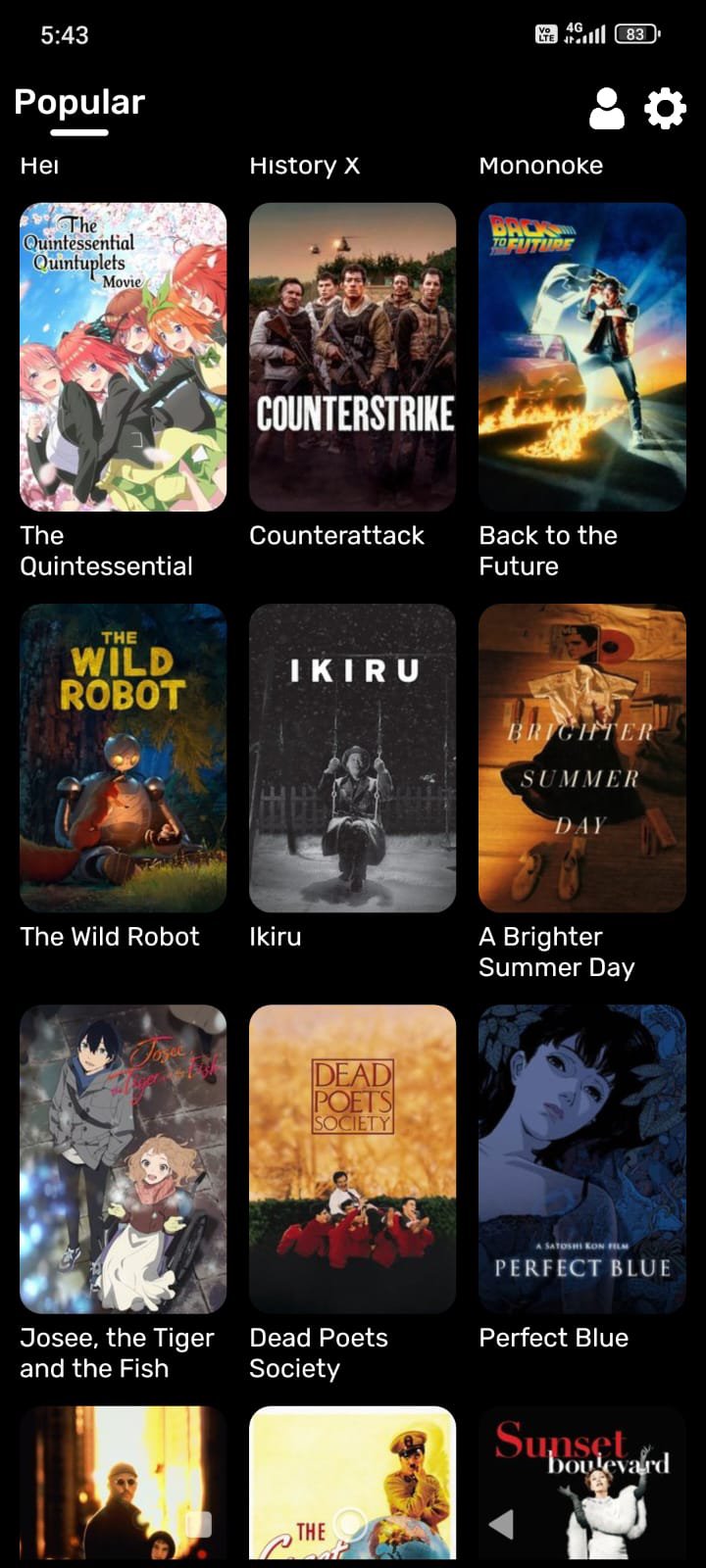Open the Ikiru title link

coord(276,936)
